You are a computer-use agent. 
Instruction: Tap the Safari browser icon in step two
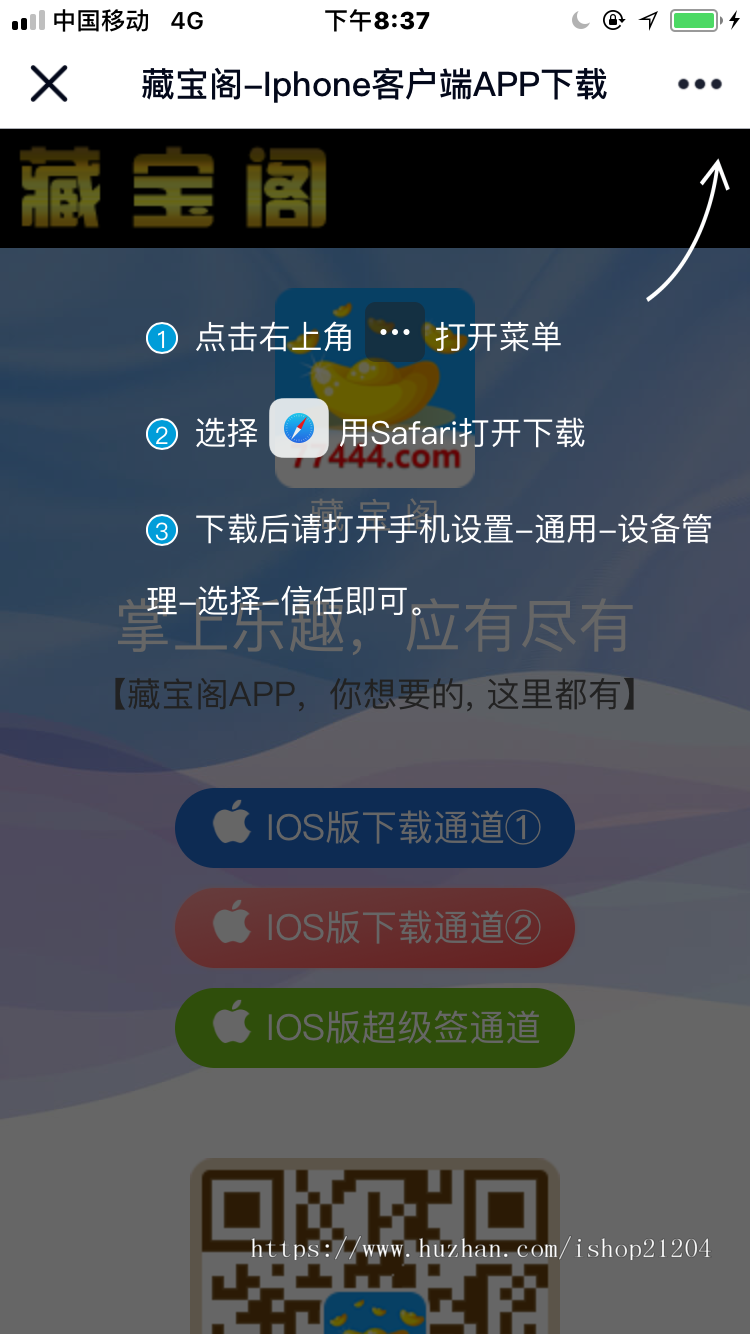(x=297, y=428)
